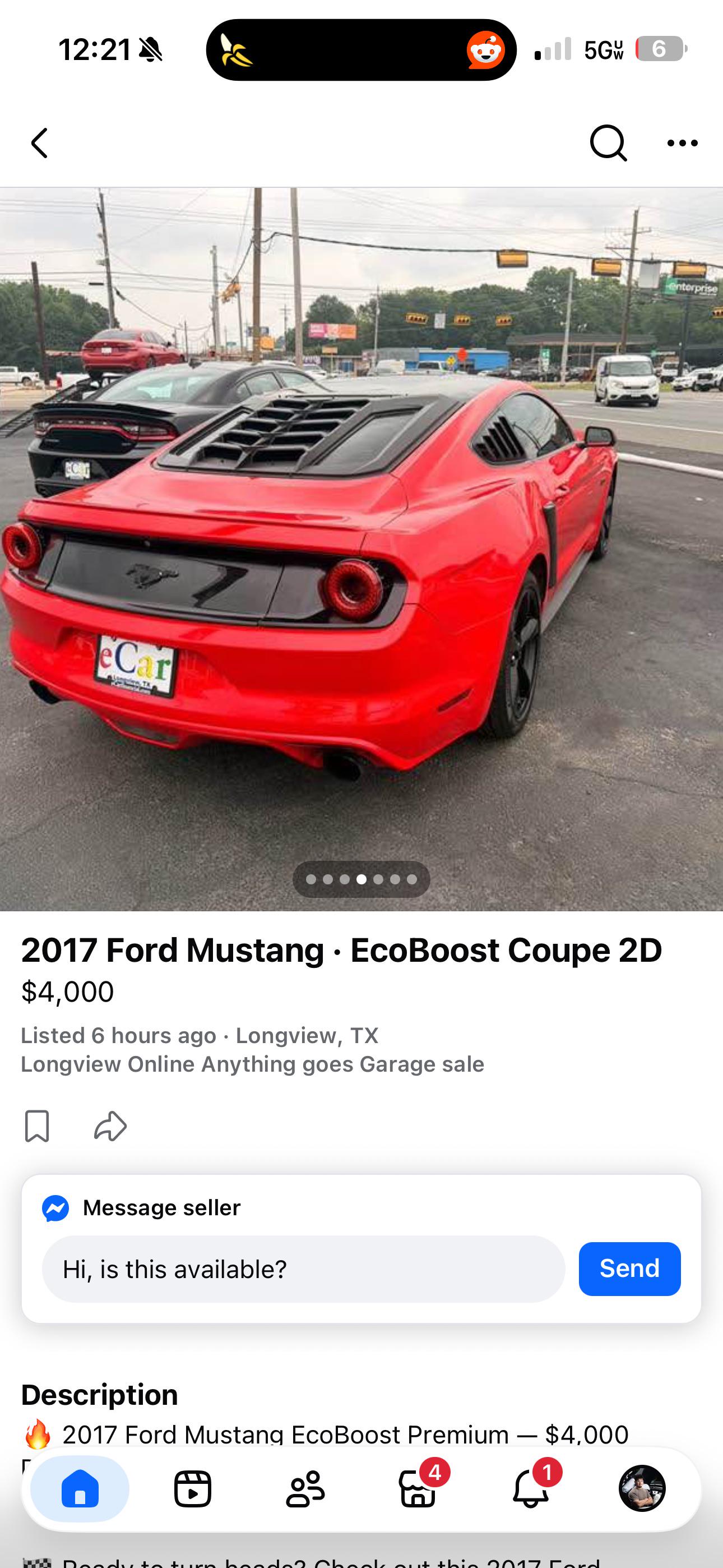
Task: Open the profile picture menu tab
Action: [642, 1488]
